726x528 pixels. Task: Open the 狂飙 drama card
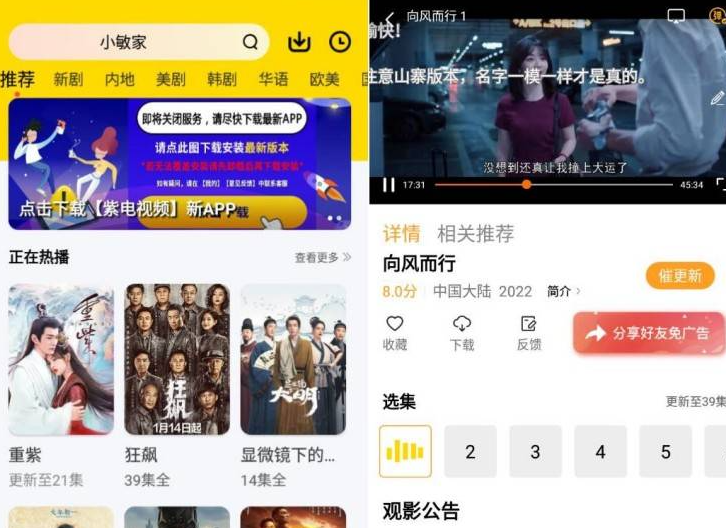point(177,360)
